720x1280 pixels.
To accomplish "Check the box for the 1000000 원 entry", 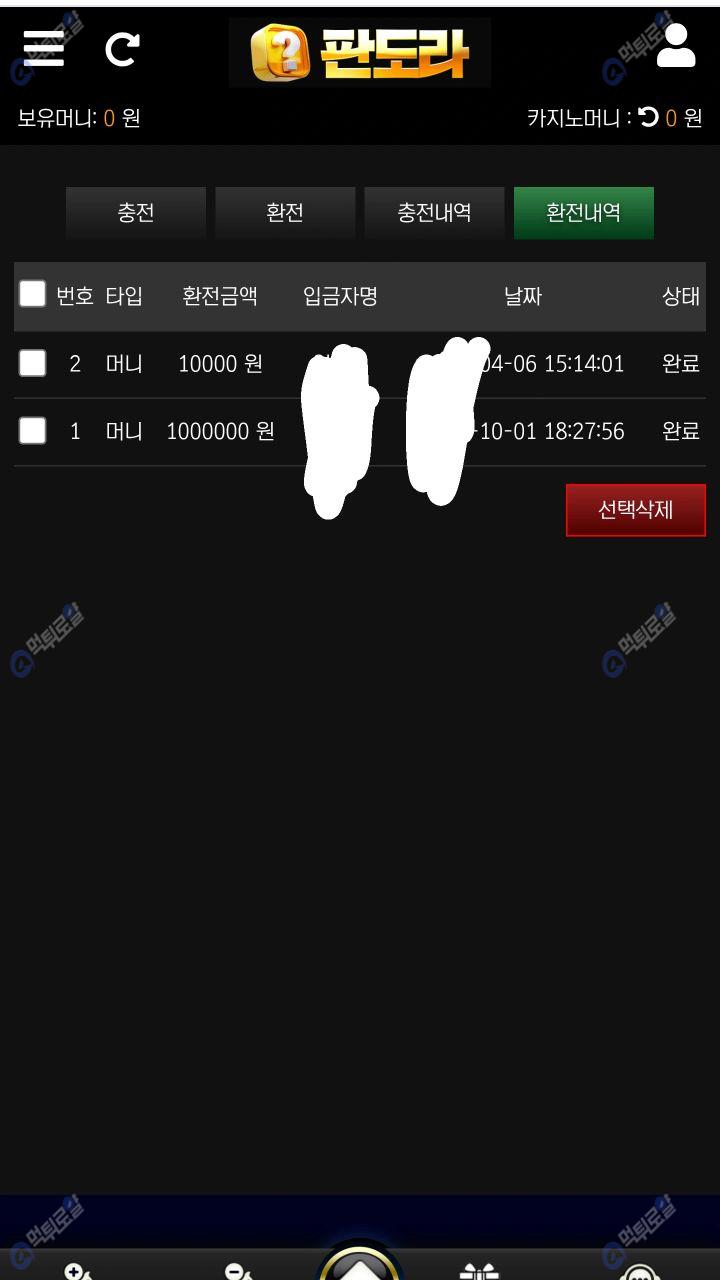I will pos(33,430).
